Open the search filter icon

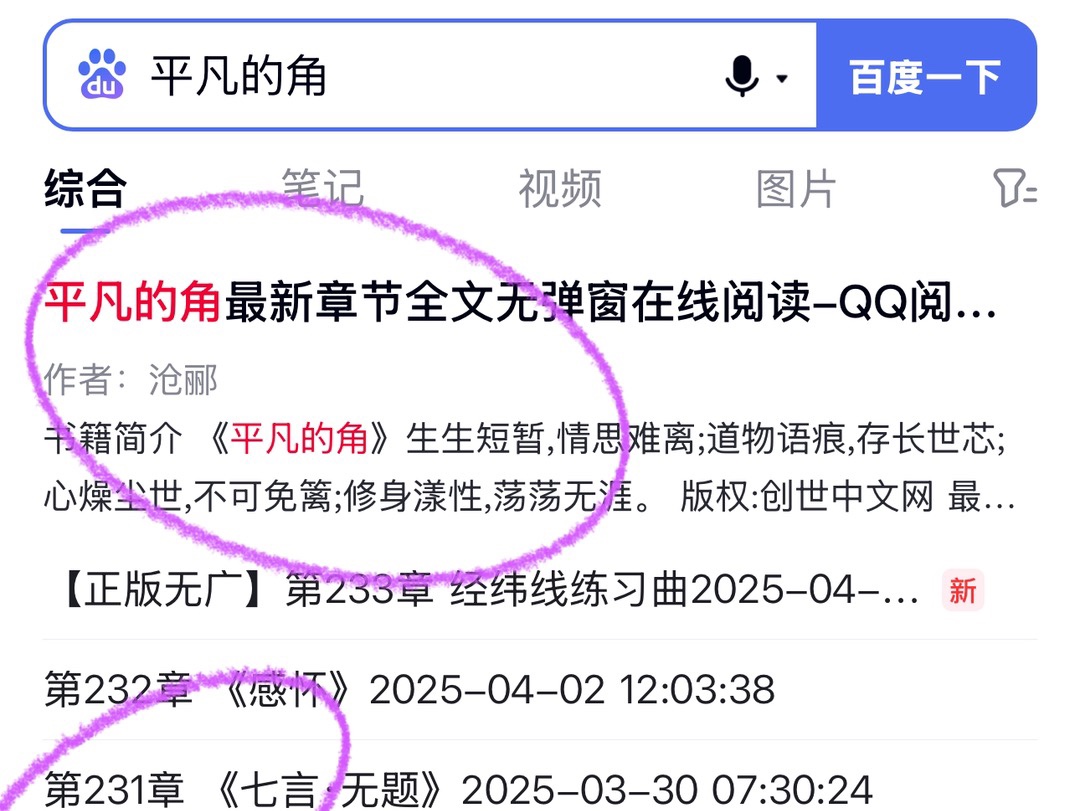(x=1014, y=188)
